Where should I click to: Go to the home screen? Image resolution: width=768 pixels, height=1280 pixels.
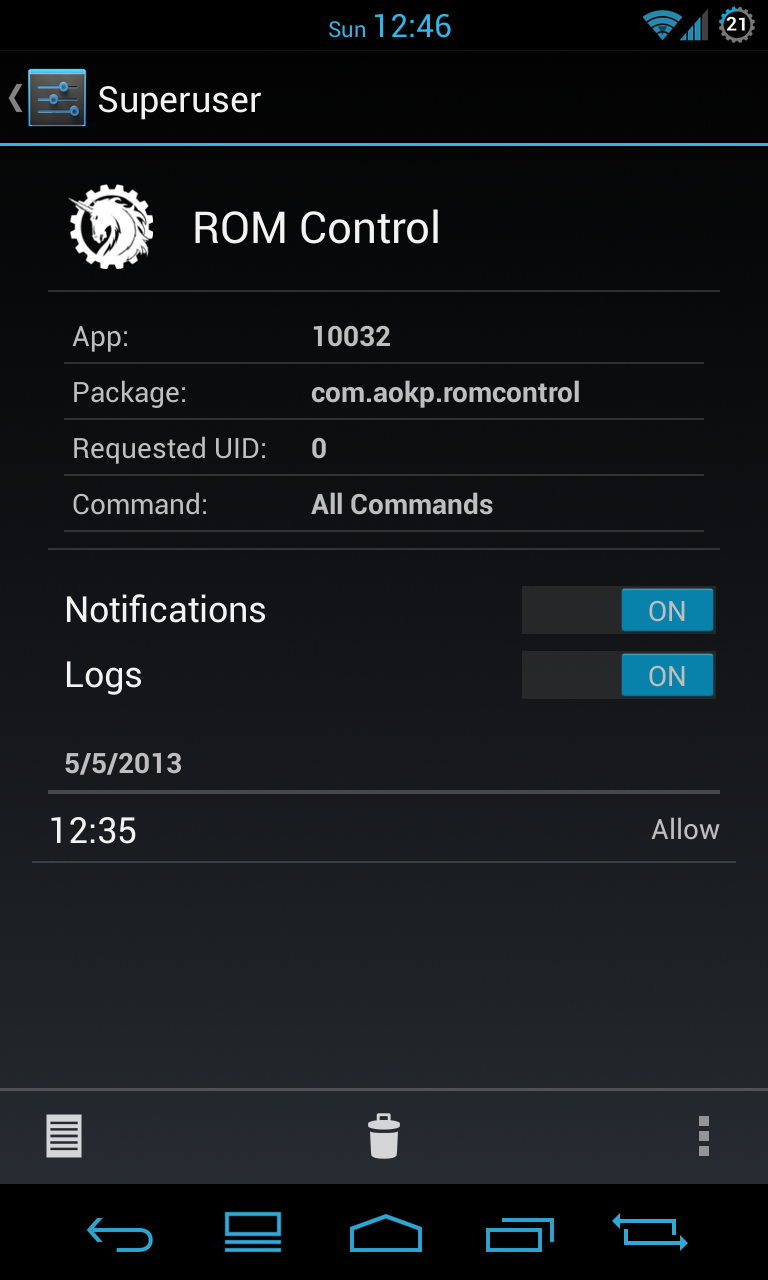tap(385, 1234)
